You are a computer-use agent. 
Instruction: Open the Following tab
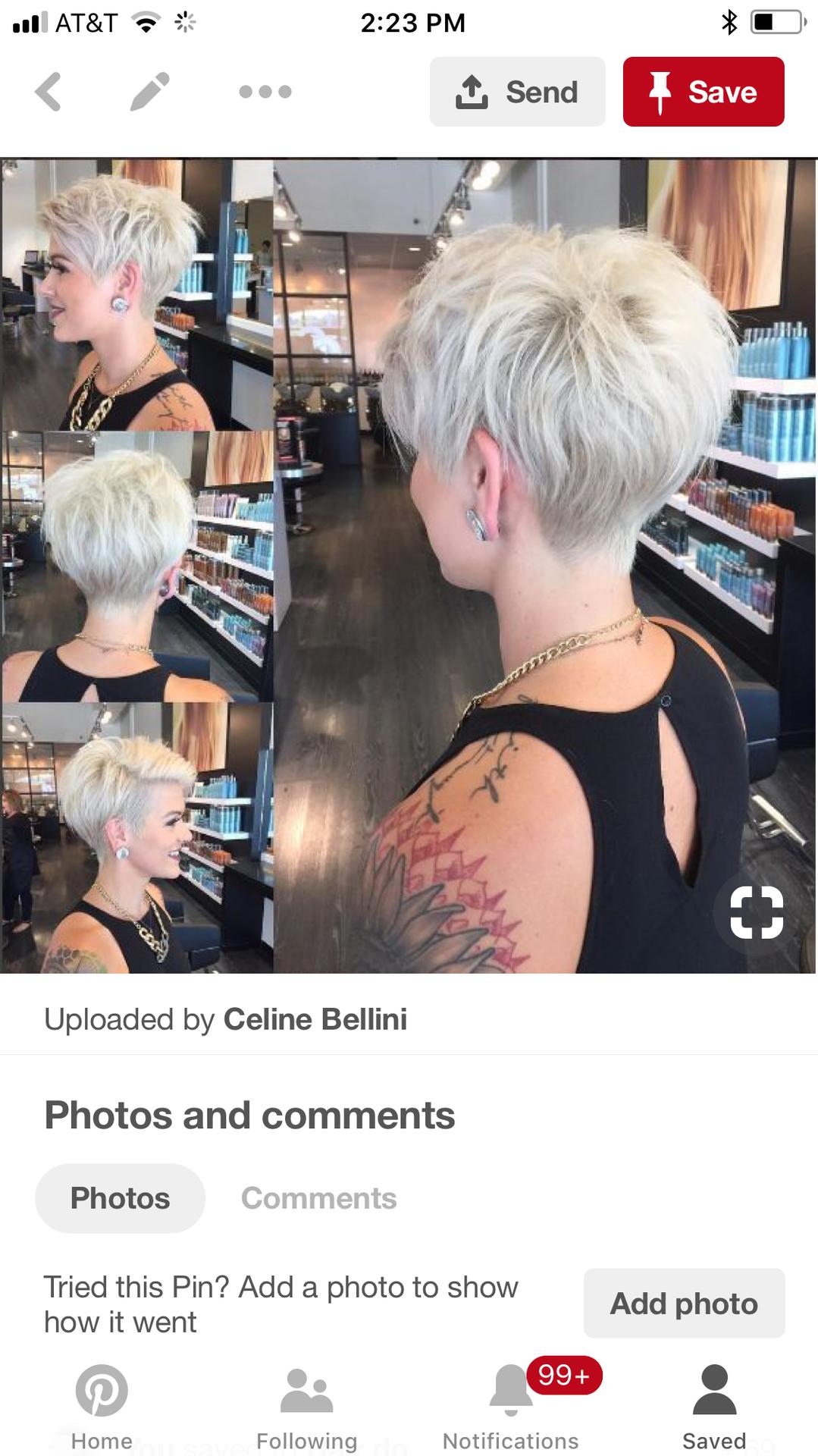306,1407
